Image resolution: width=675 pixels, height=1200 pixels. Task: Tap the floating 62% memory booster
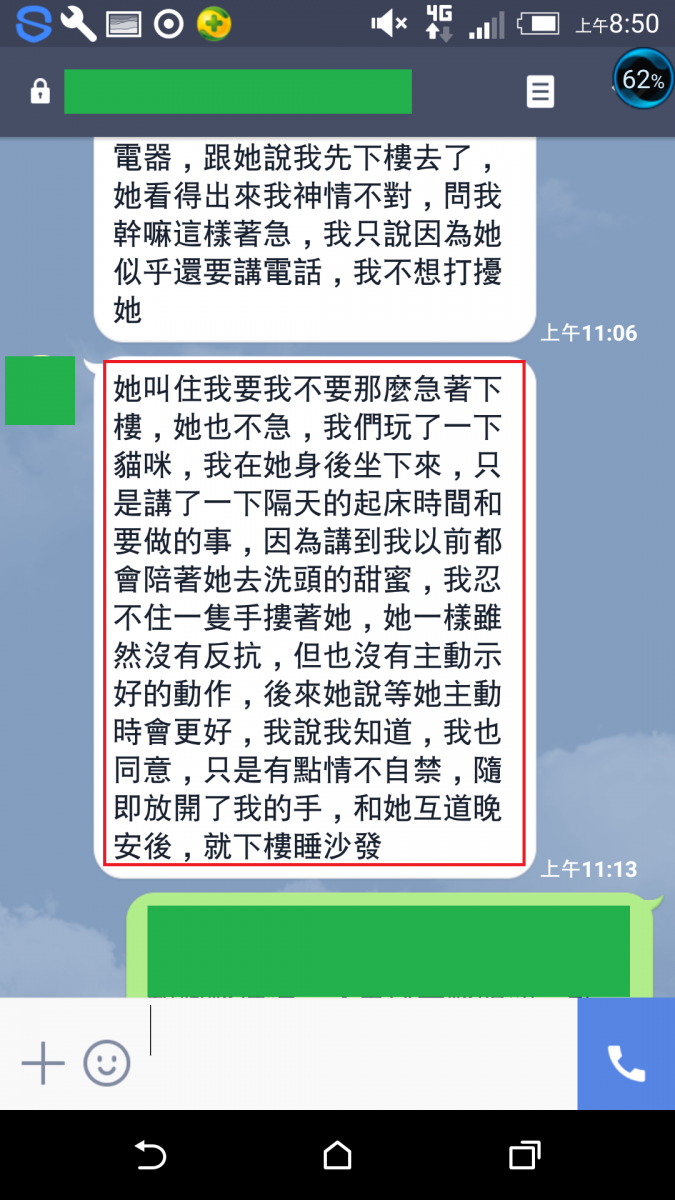pos(642,80)
